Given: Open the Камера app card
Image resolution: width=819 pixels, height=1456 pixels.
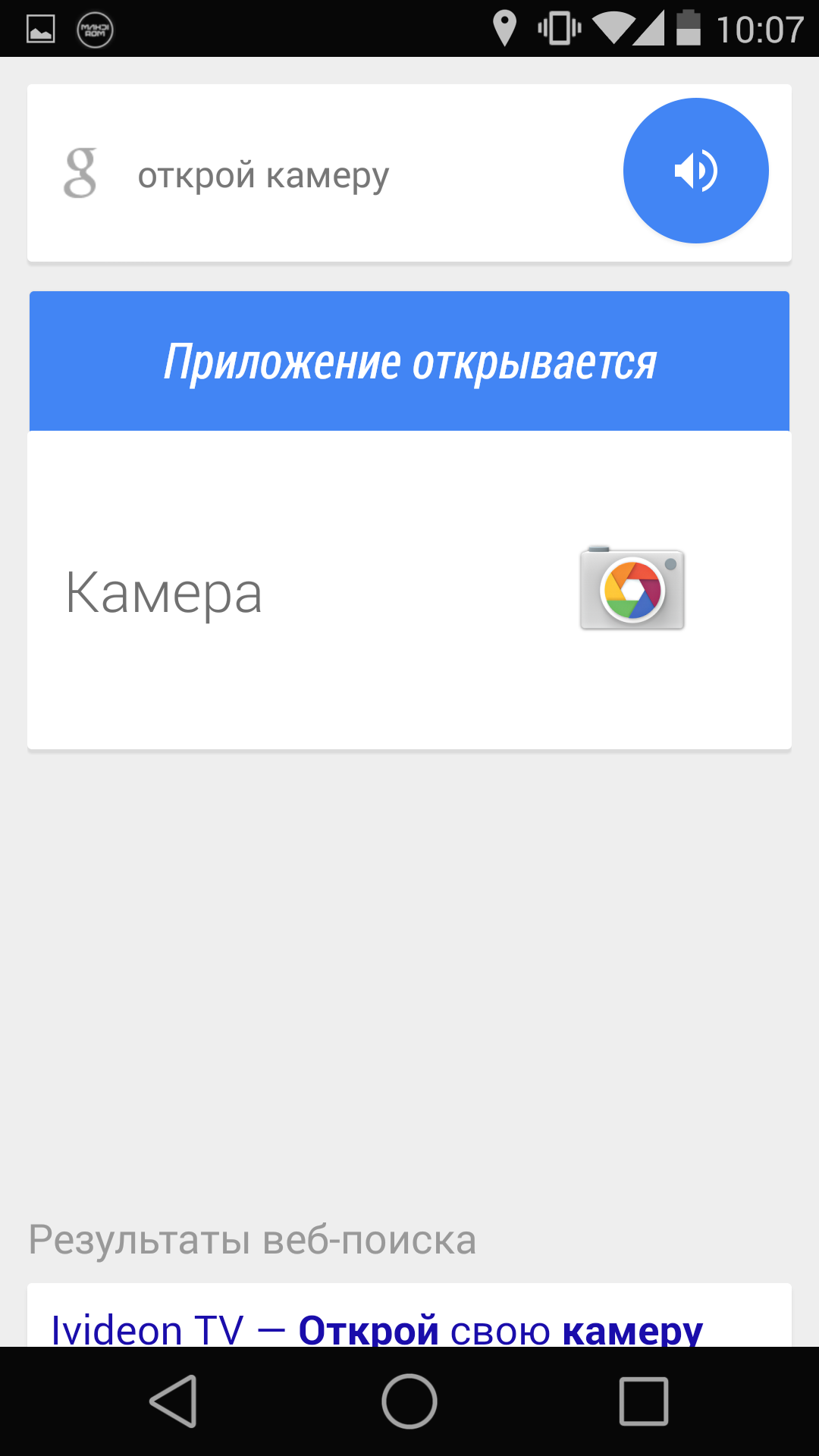Looking at the screenshot, I should pos(409,591).
